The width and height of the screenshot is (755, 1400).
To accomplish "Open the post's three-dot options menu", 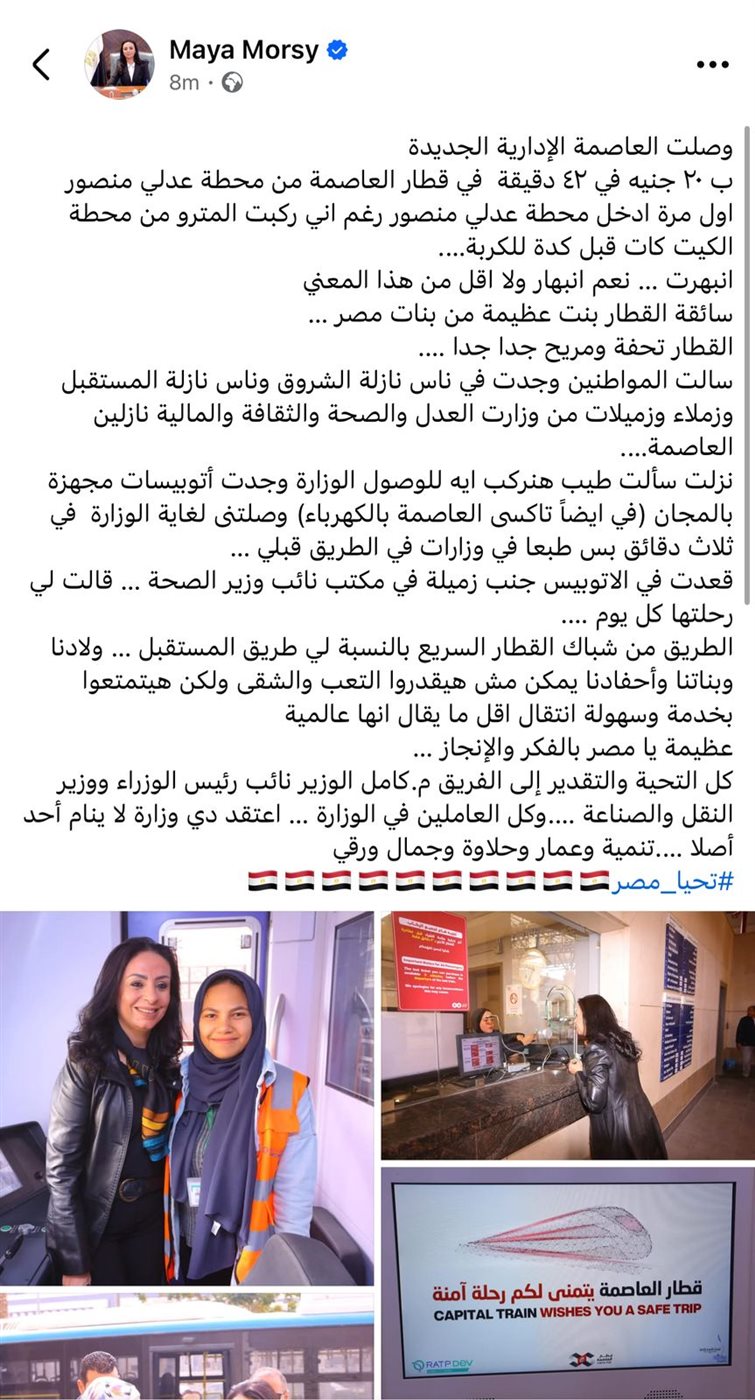I will 712,65.
